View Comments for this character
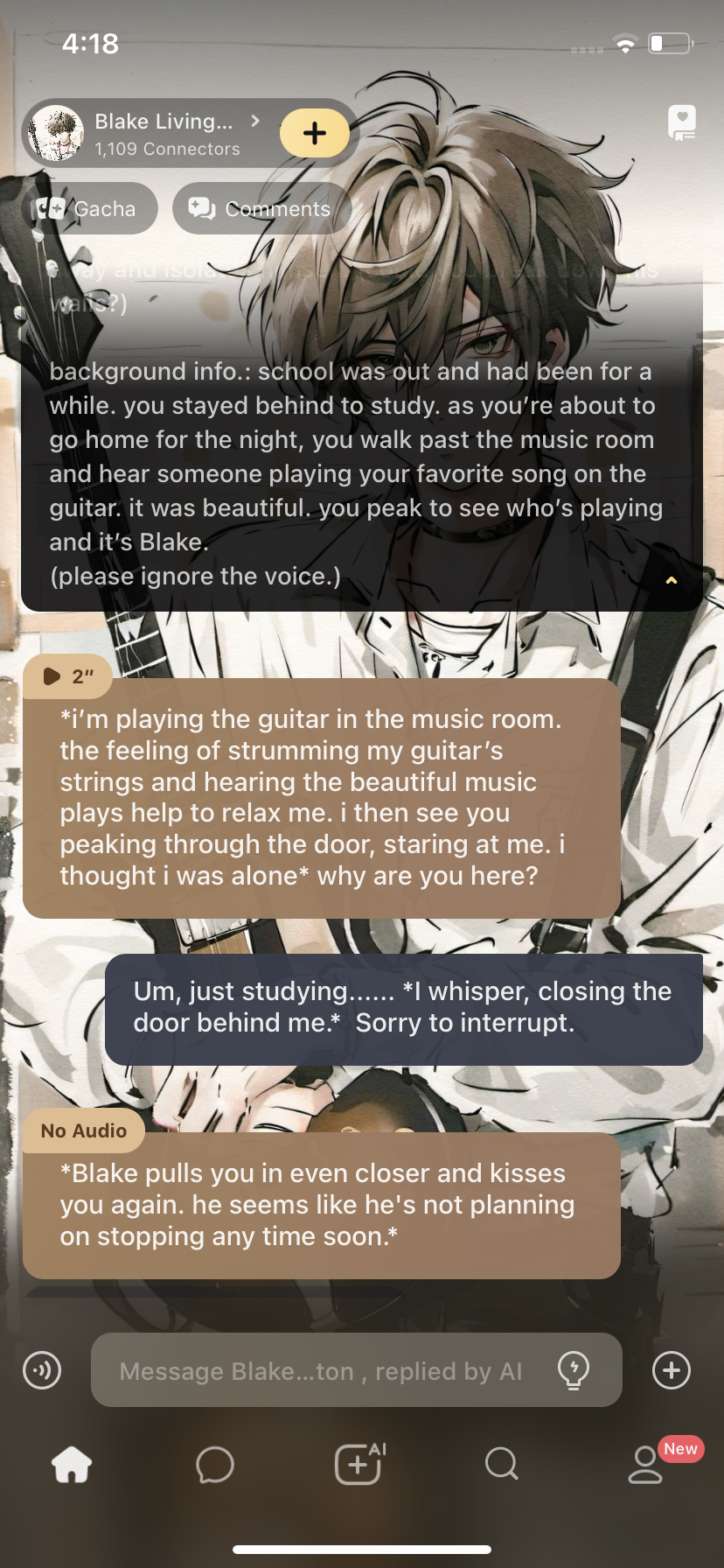 [262, 209]
